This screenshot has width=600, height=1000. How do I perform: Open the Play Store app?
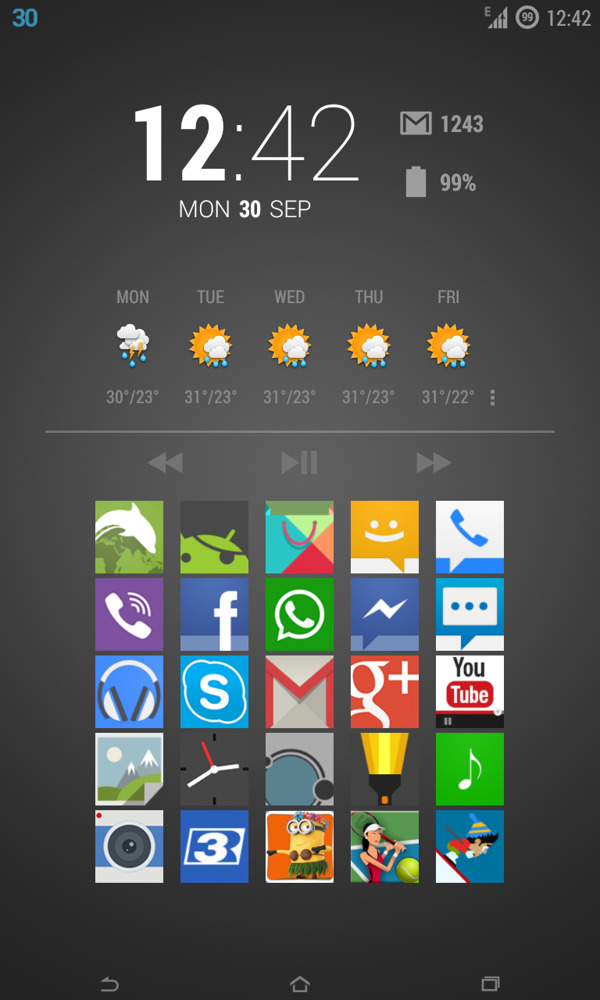pyautogui.click(x=299, y=537)
